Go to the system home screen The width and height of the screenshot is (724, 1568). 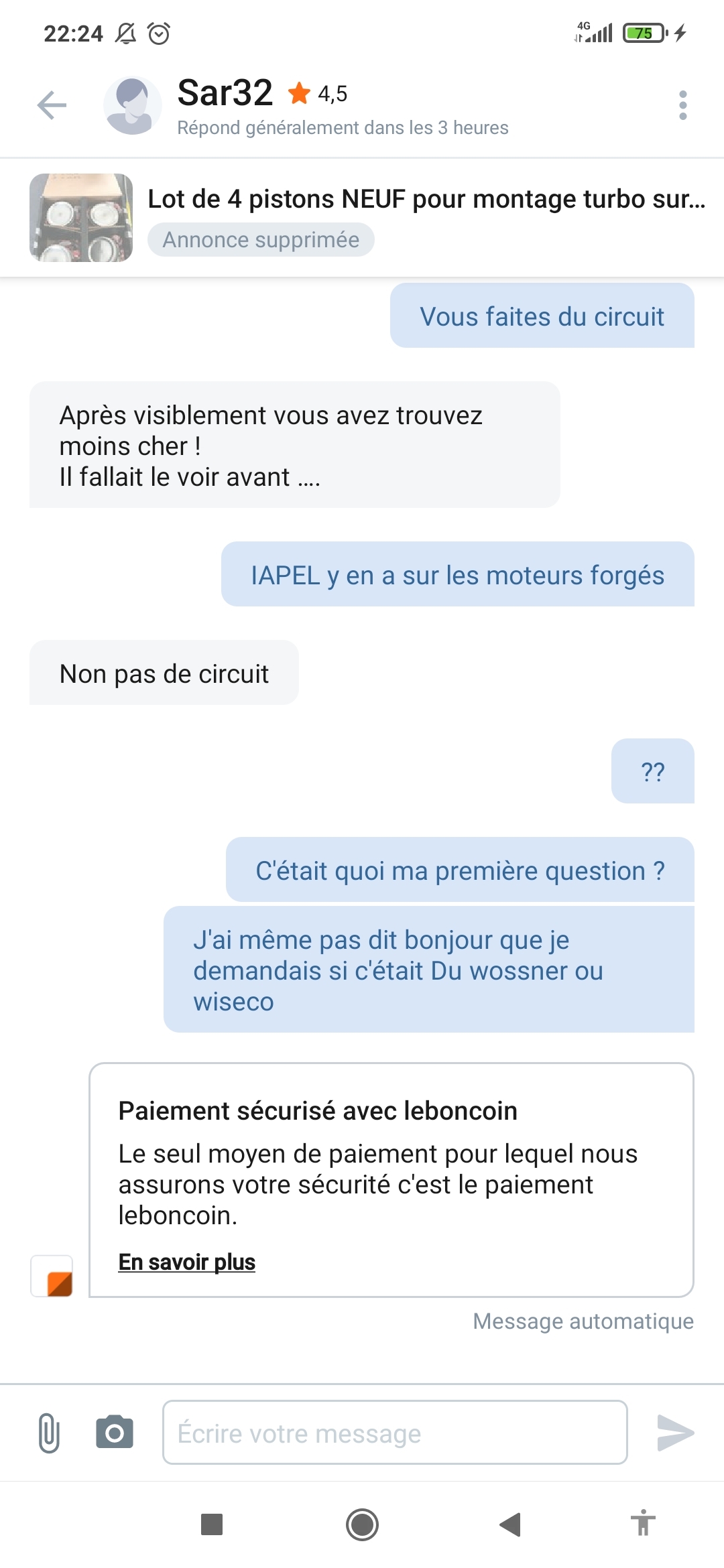(362, 1524)
